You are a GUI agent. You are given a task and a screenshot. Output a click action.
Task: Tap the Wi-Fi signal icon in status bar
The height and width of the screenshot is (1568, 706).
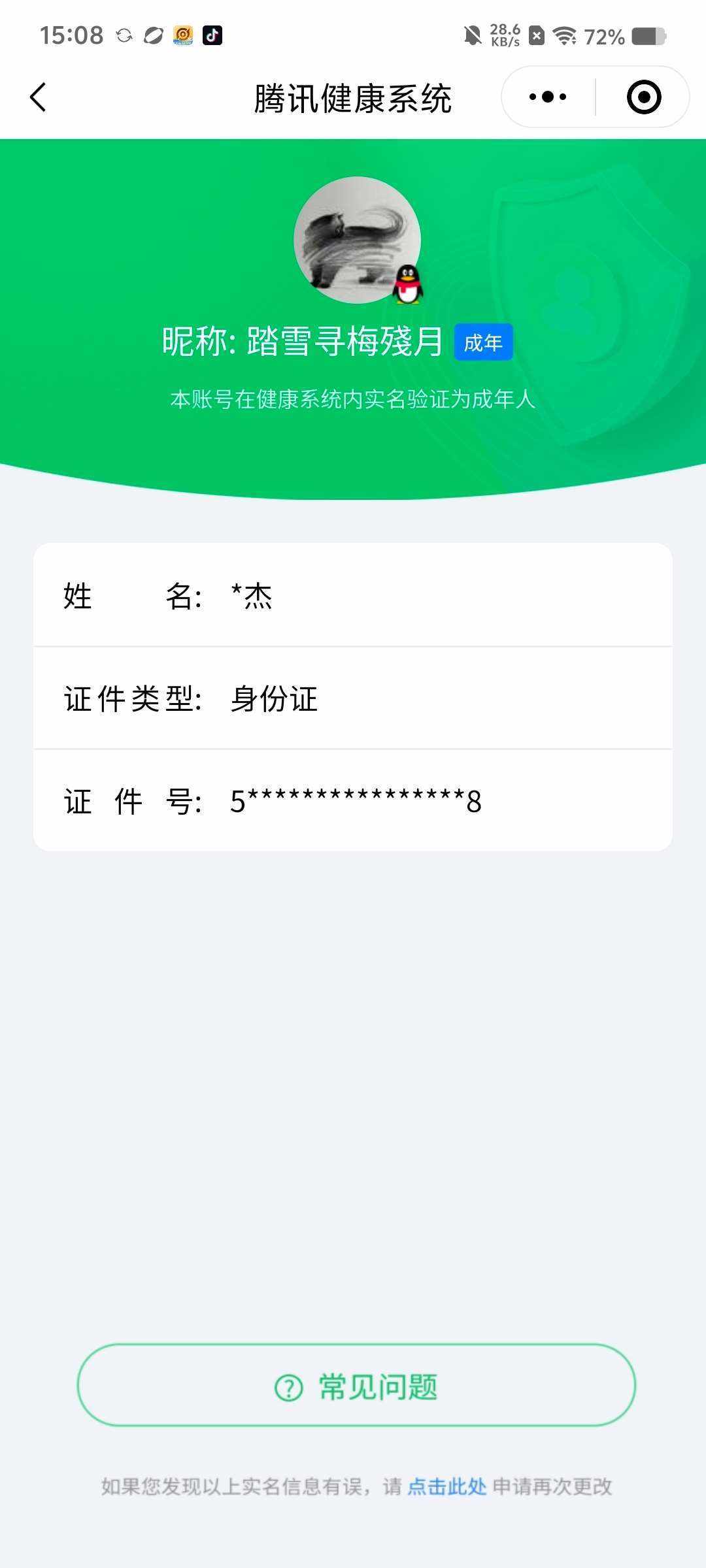(x=565, y=35)
